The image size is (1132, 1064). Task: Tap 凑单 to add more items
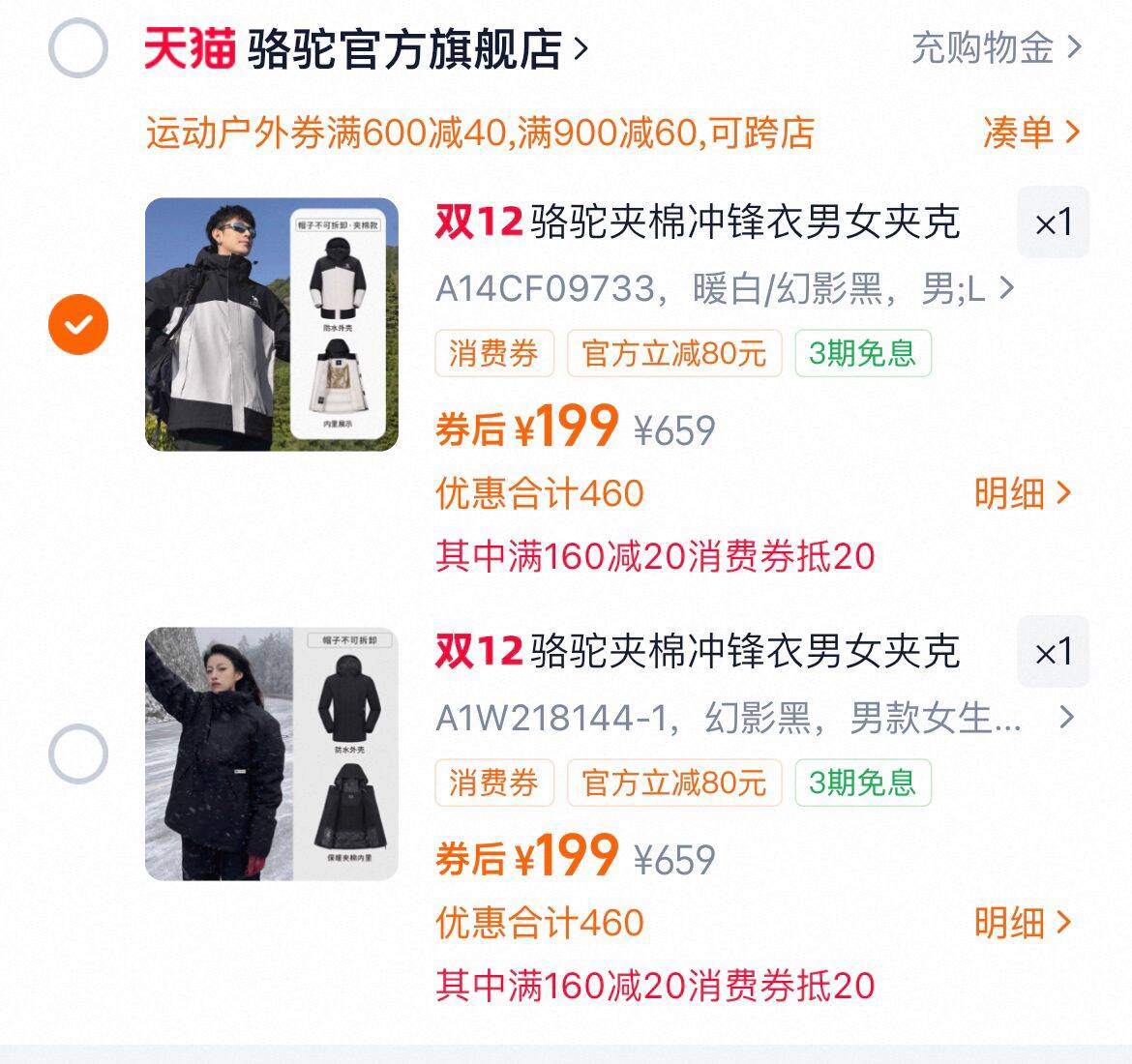click(1030, 132)
